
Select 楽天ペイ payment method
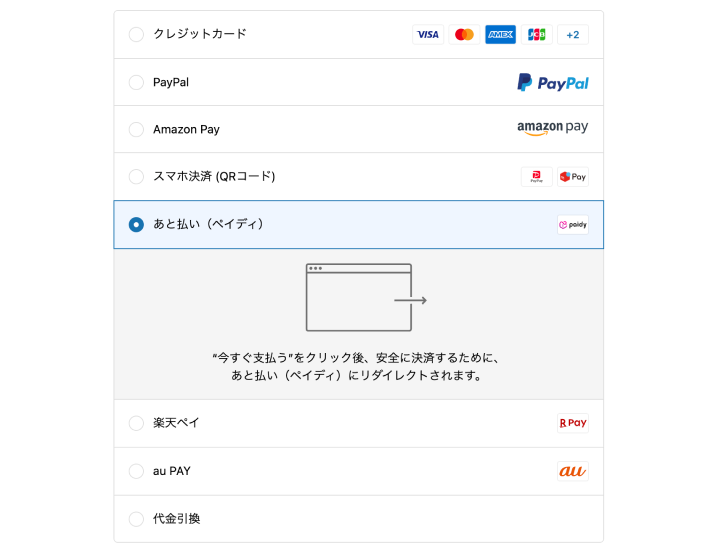(136, 423)
